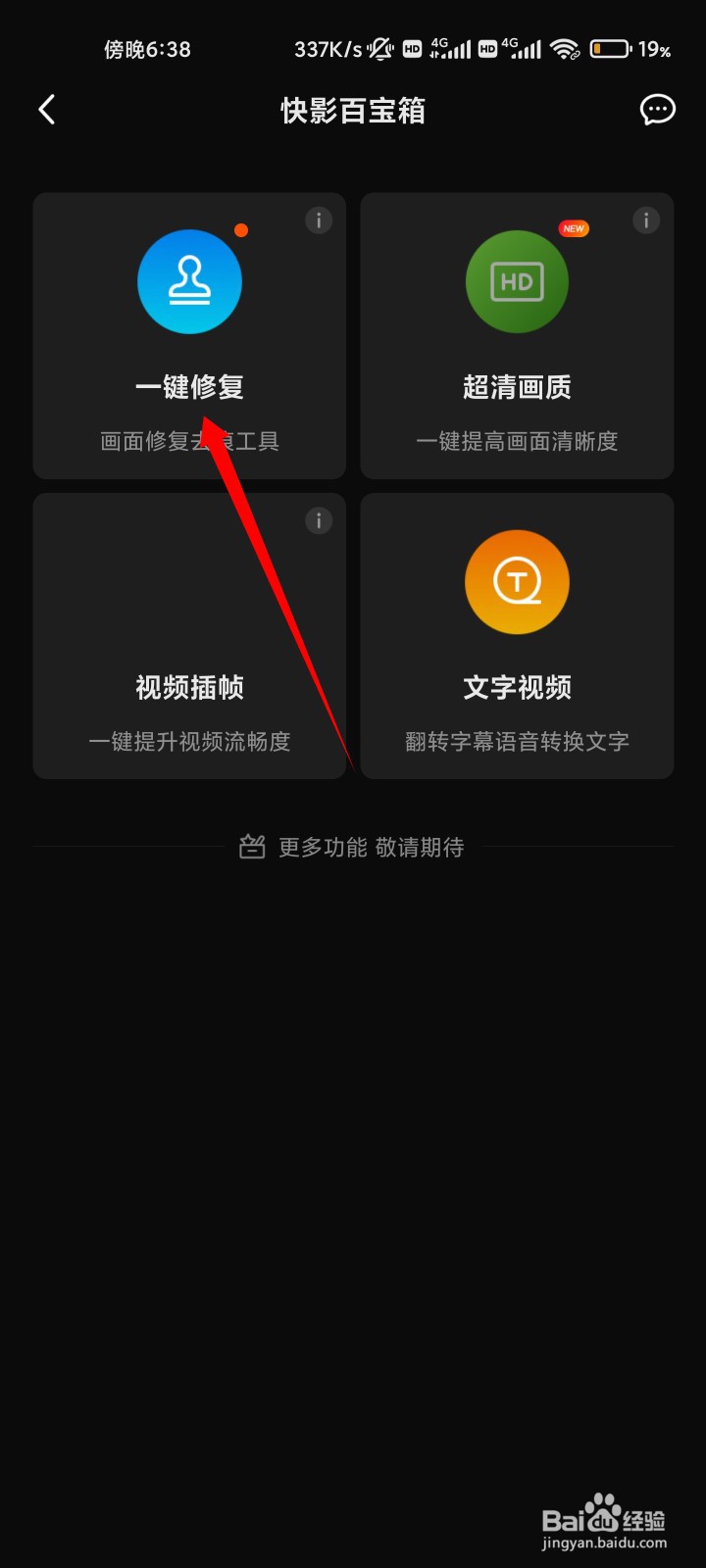The height and width of the screenshot is (1568, 706).
Task: Select the 快影百宝箱 title
Action: tap(353, 111)
